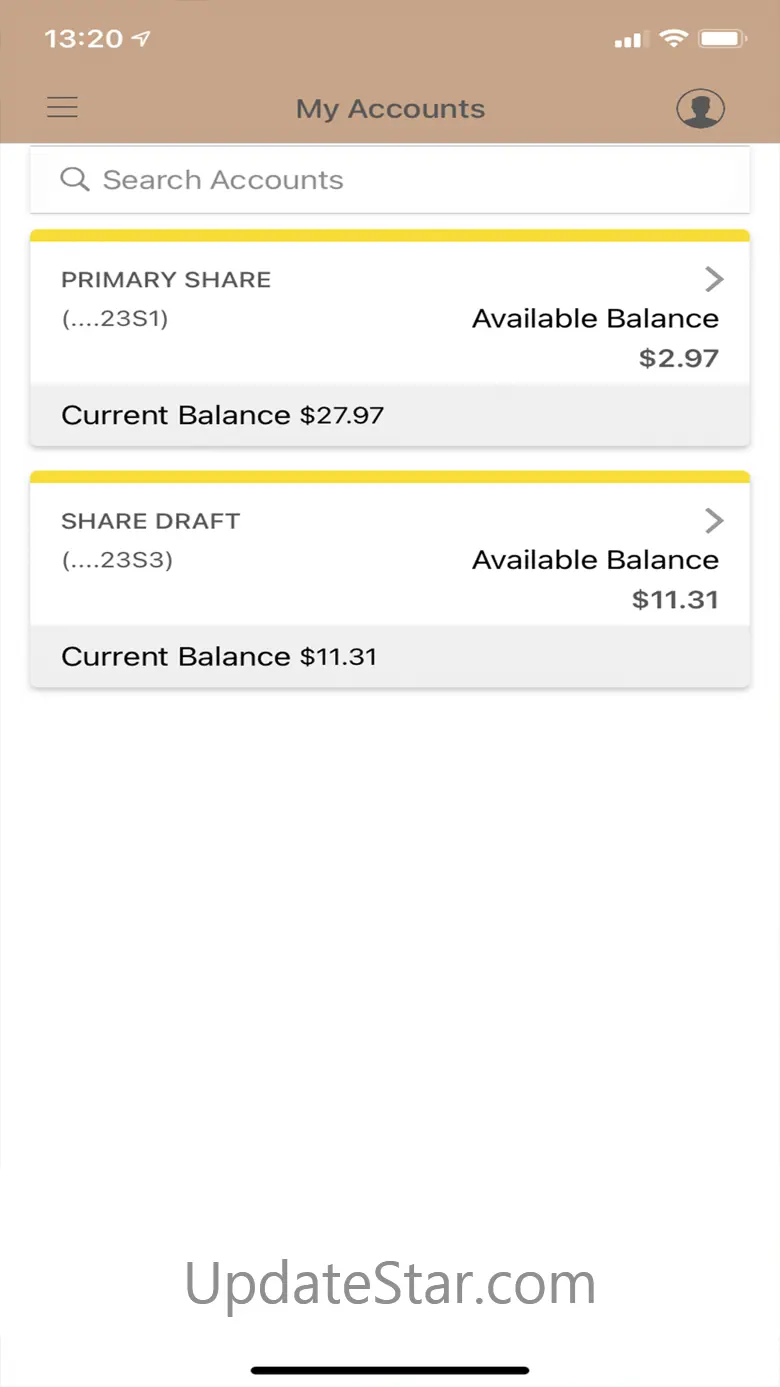Tap the Search Accounts field
The height and width of the screenshot is (1387, 780).
pos(390,180)
